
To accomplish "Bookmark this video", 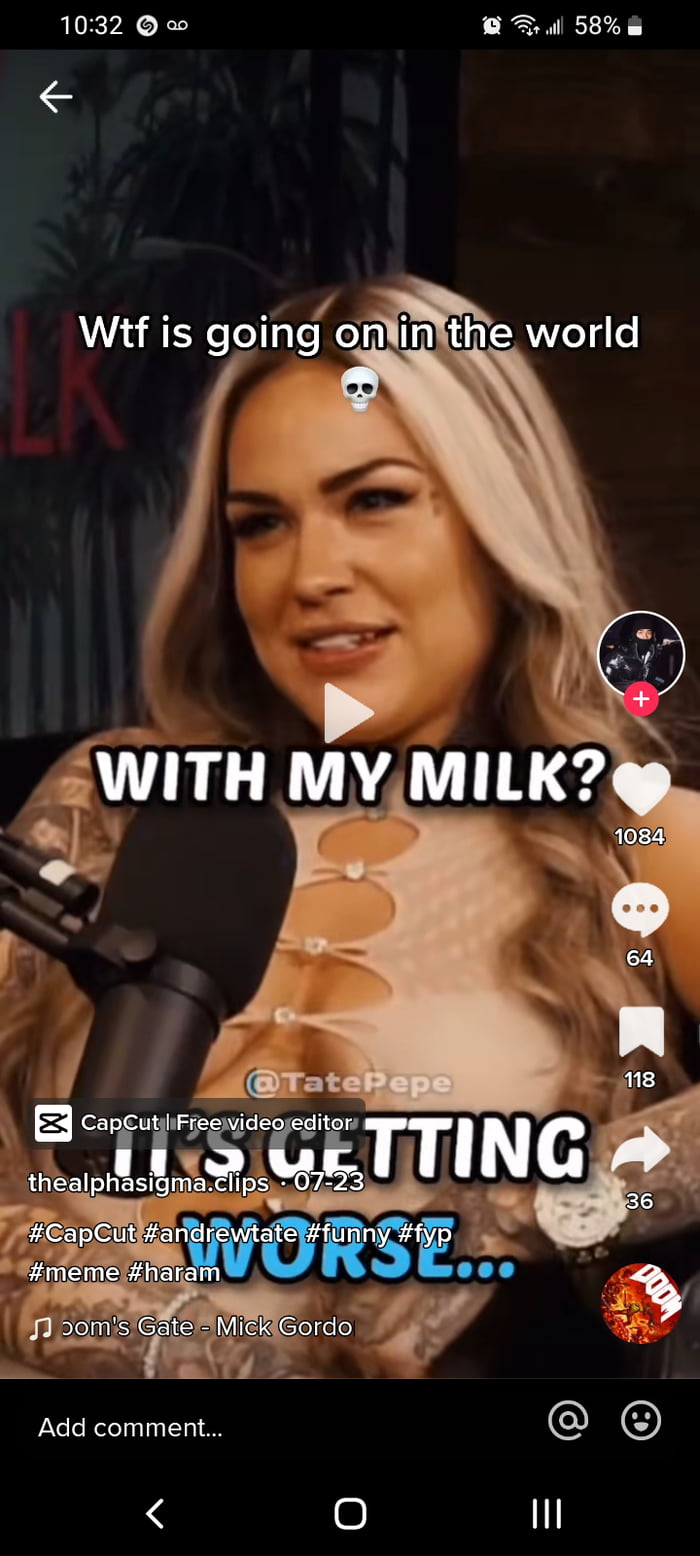I will click(x=640, y=1033).
